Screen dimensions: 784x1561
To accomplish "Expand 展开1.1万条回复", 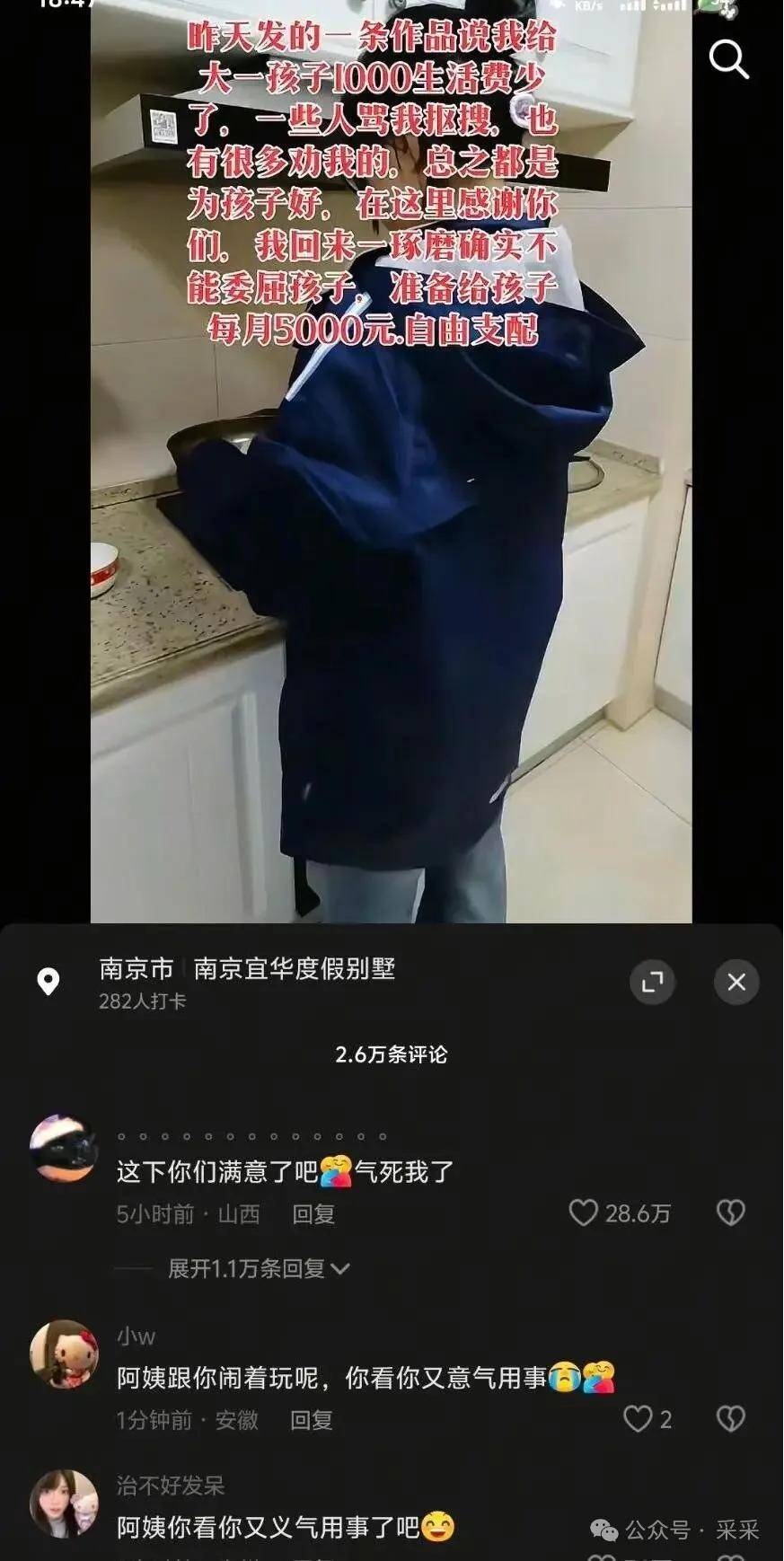I will (x=259, y=1268).
